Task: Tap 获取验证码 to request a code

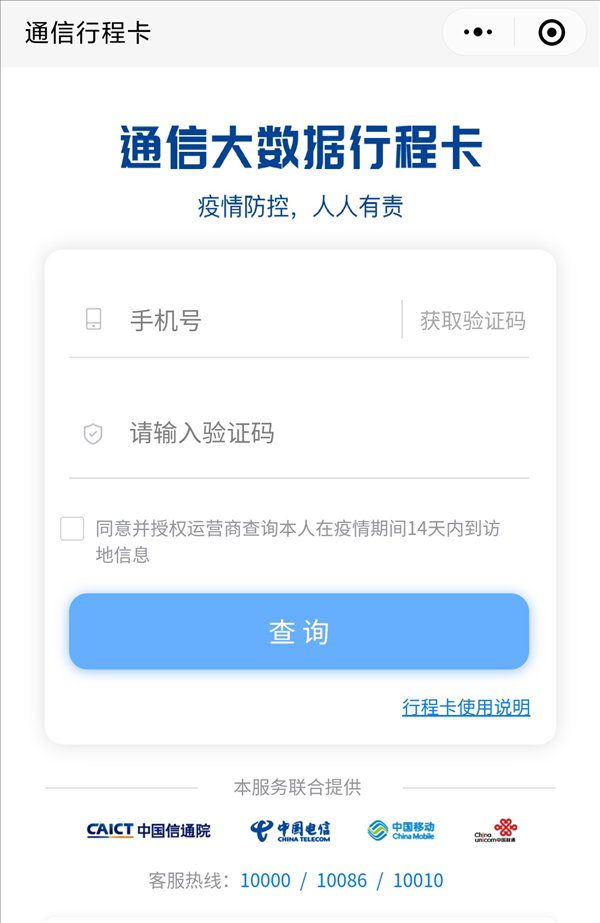Action: click(472, 321)
